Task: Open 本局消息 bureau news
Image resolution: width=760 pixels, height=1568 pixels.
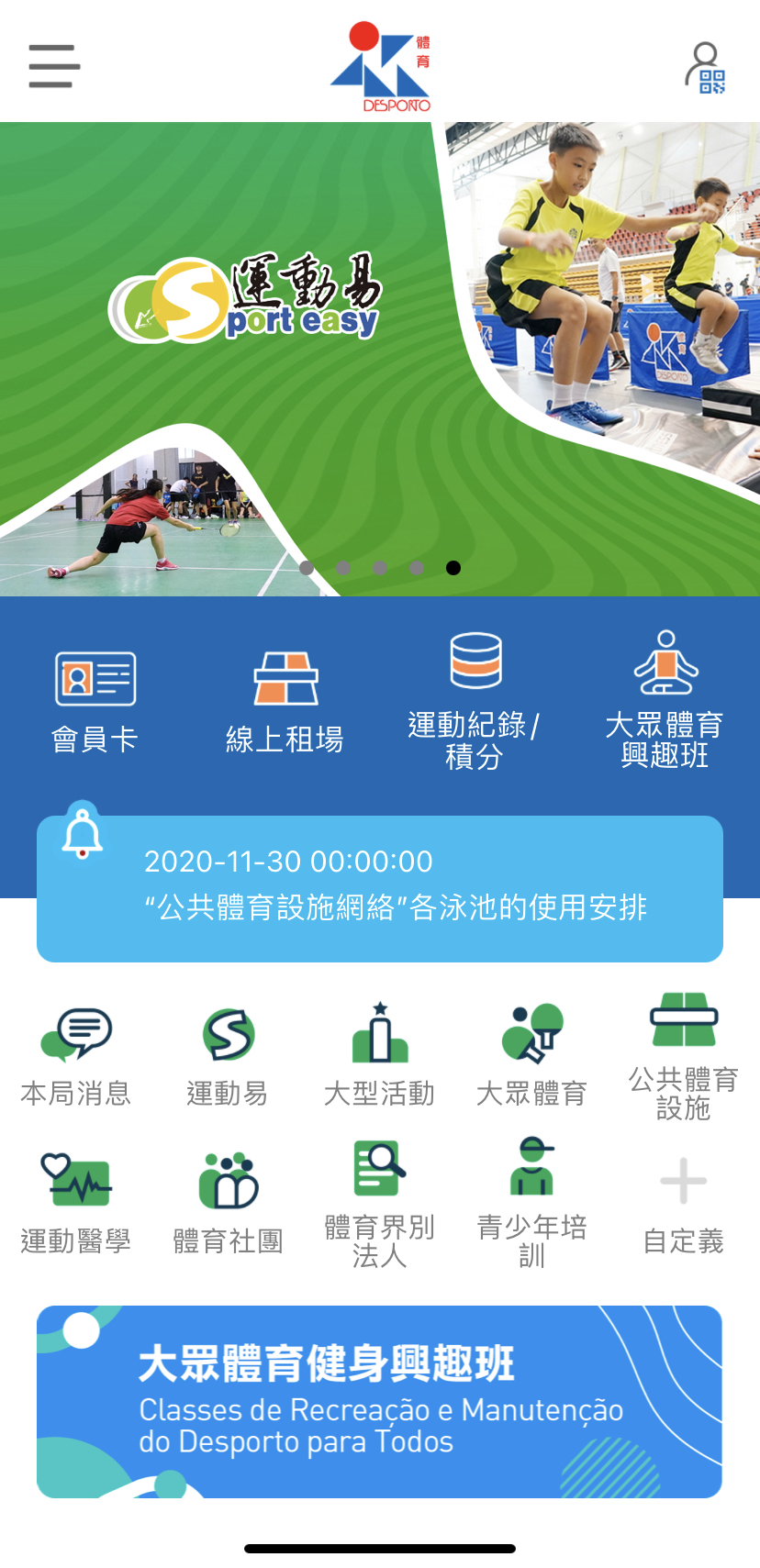Action: 76,1055
